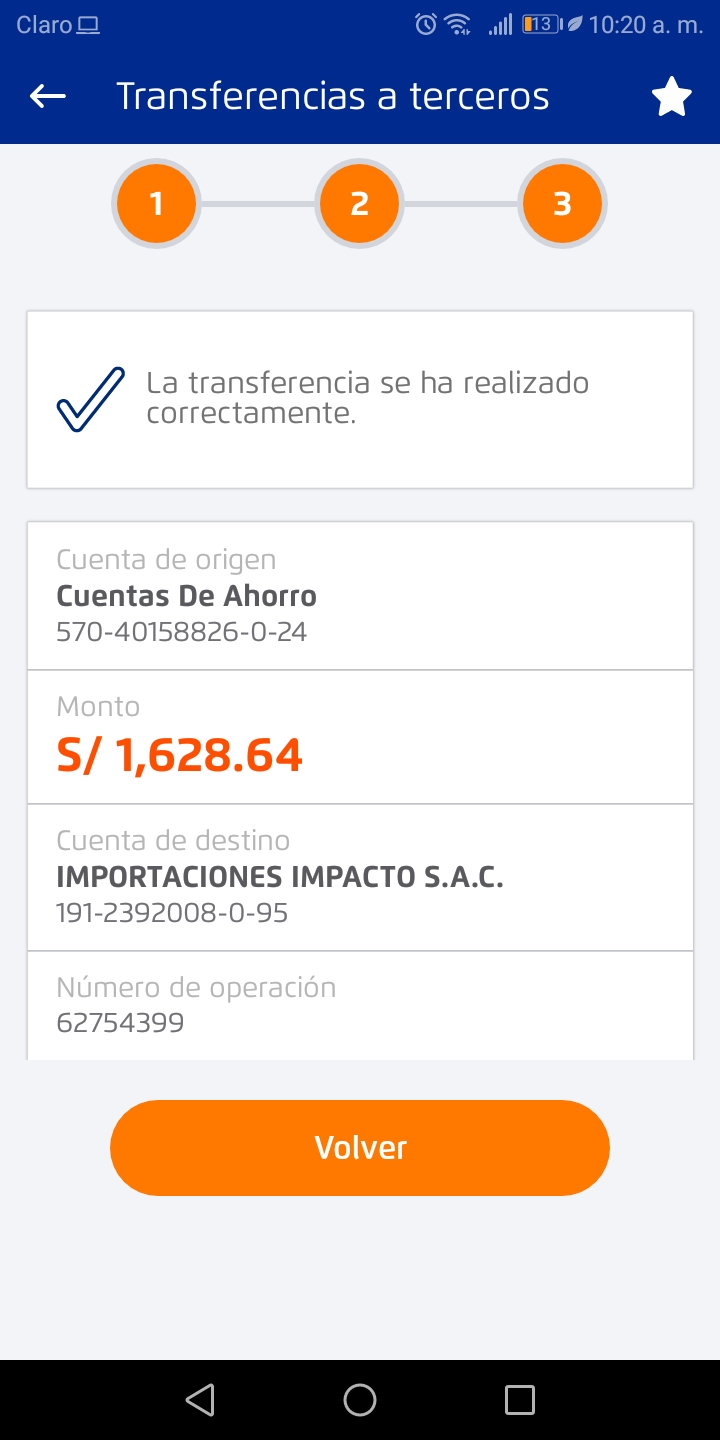Viewport: 720px width, 1440px height.
Task: Mark this transfer as a favorite
Action: click(x=671, y=97)
